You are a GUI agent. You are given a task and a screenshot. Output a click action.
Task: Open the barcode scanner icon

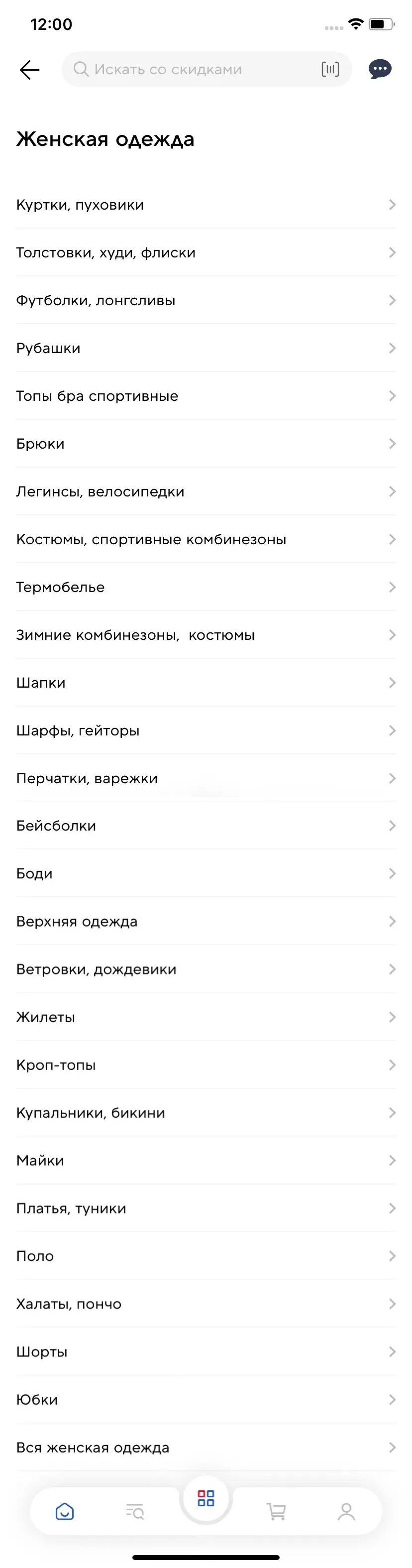tap(330, 69)
